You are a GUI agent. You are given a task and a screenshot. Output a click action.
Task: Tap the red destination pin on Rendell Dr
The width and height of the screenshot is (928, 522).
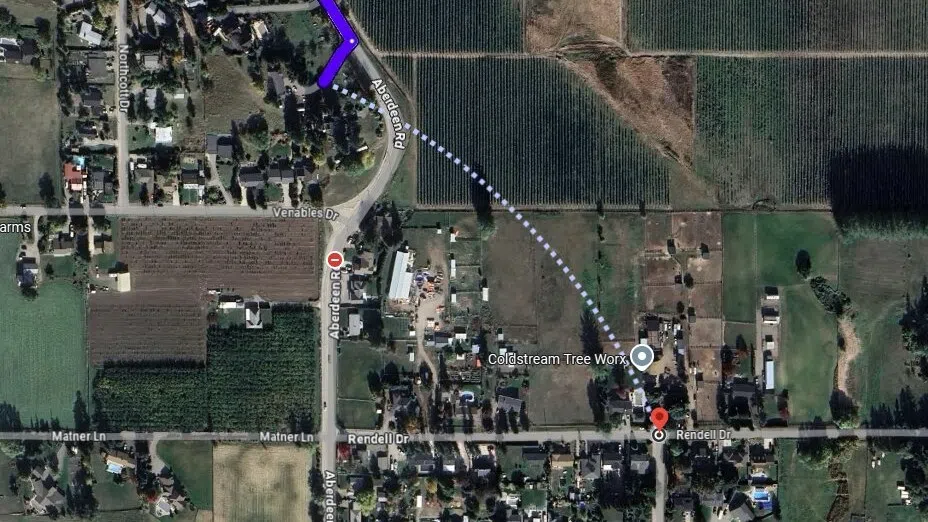pos(658,418)
